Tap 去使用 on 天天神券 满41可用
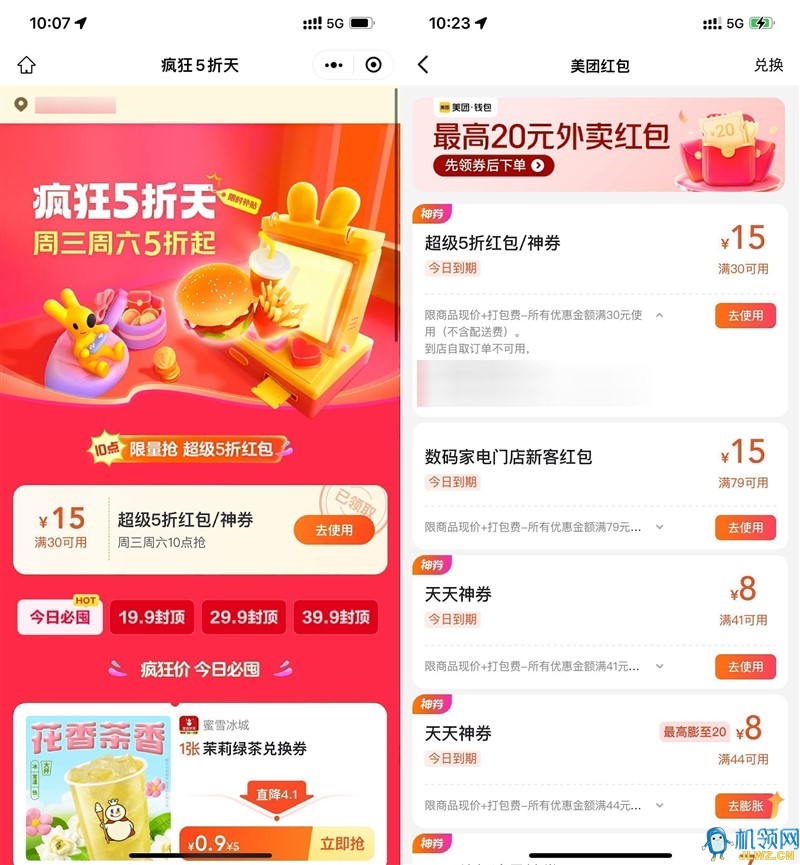This screenshot has height=865, width=800. click(745, 666)
